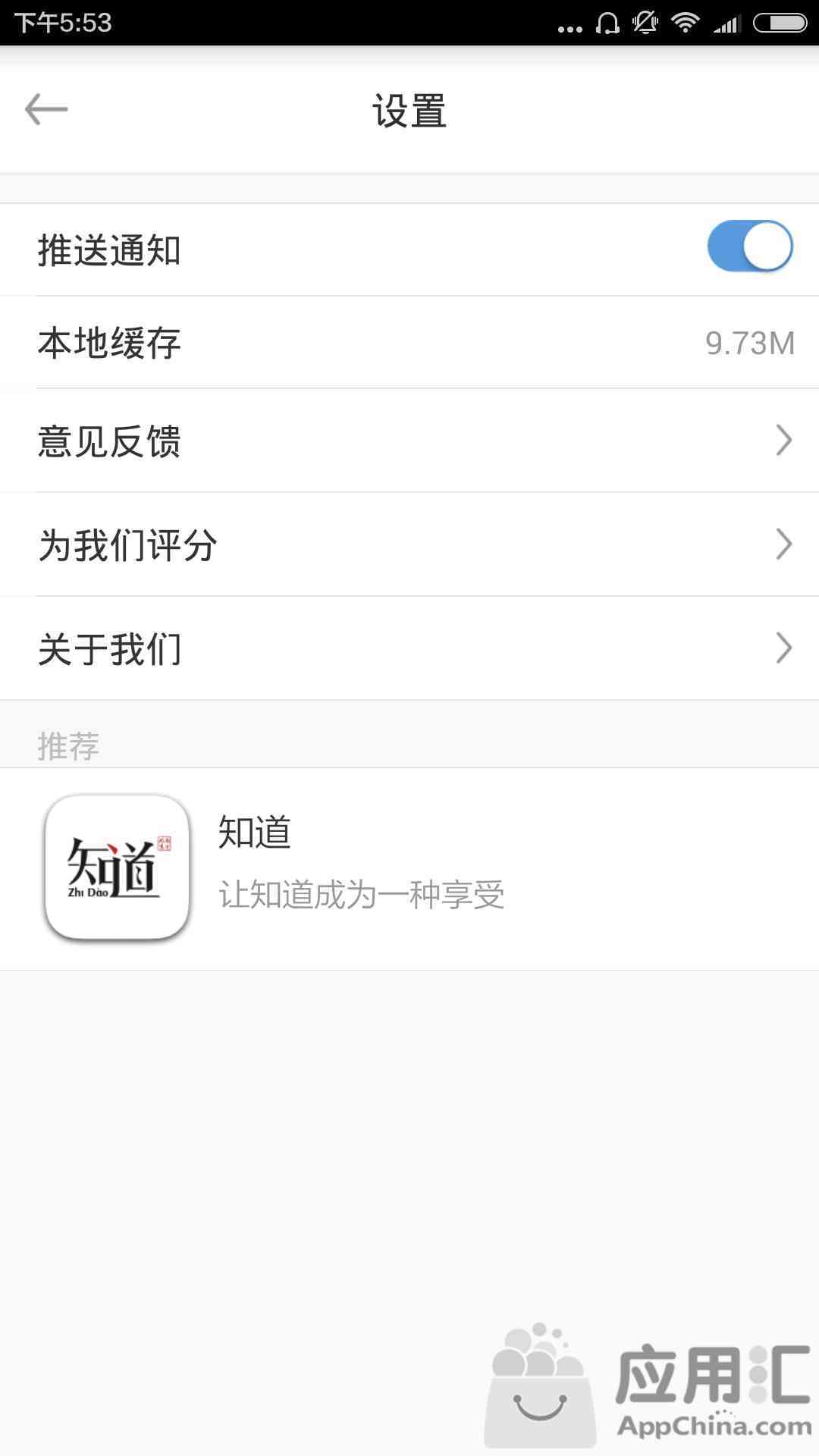
Task: Clear the 本地缓存 9.73M cache row
Action: click(x=409, y=343)
